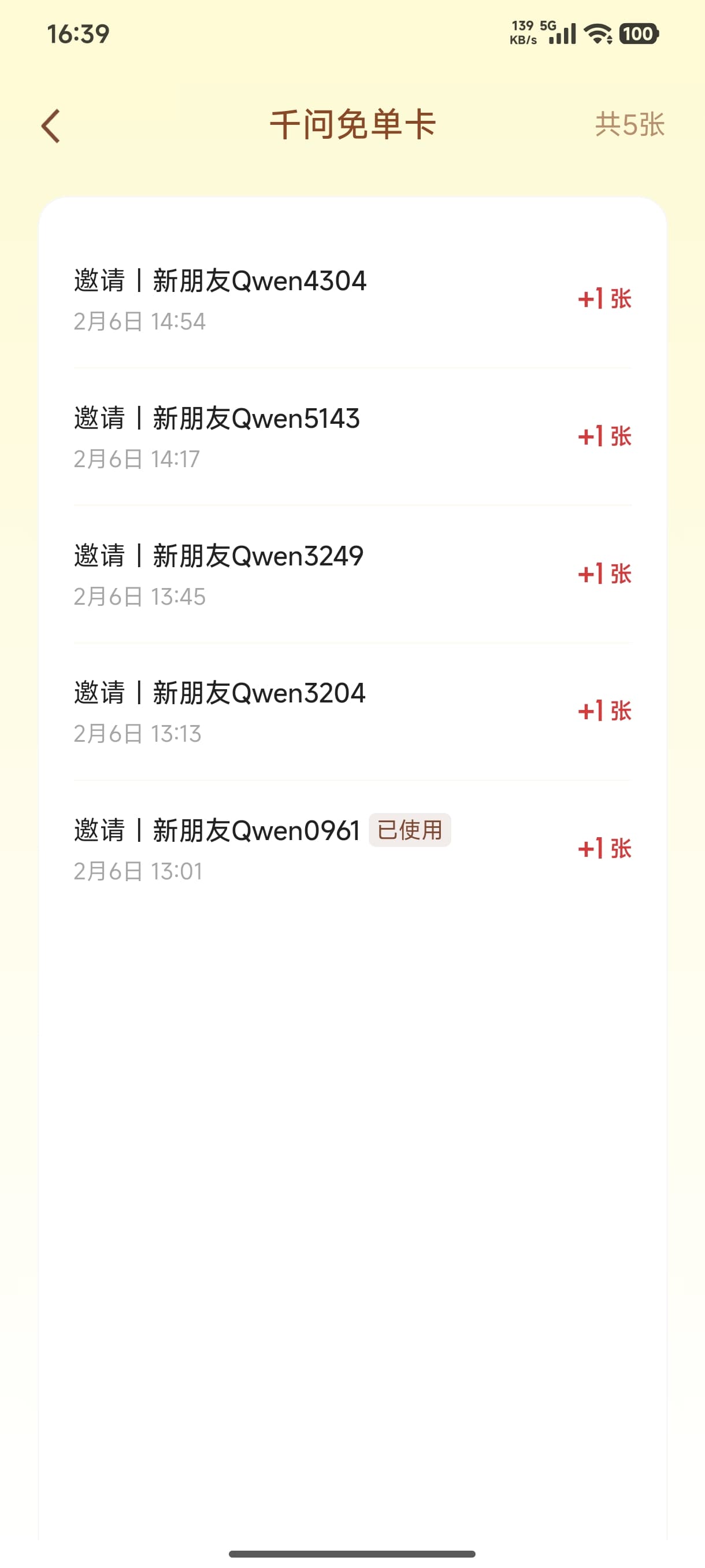Go back from the 千问免单卡 page
705x1568 pixels.
click(x=51, y=126)
